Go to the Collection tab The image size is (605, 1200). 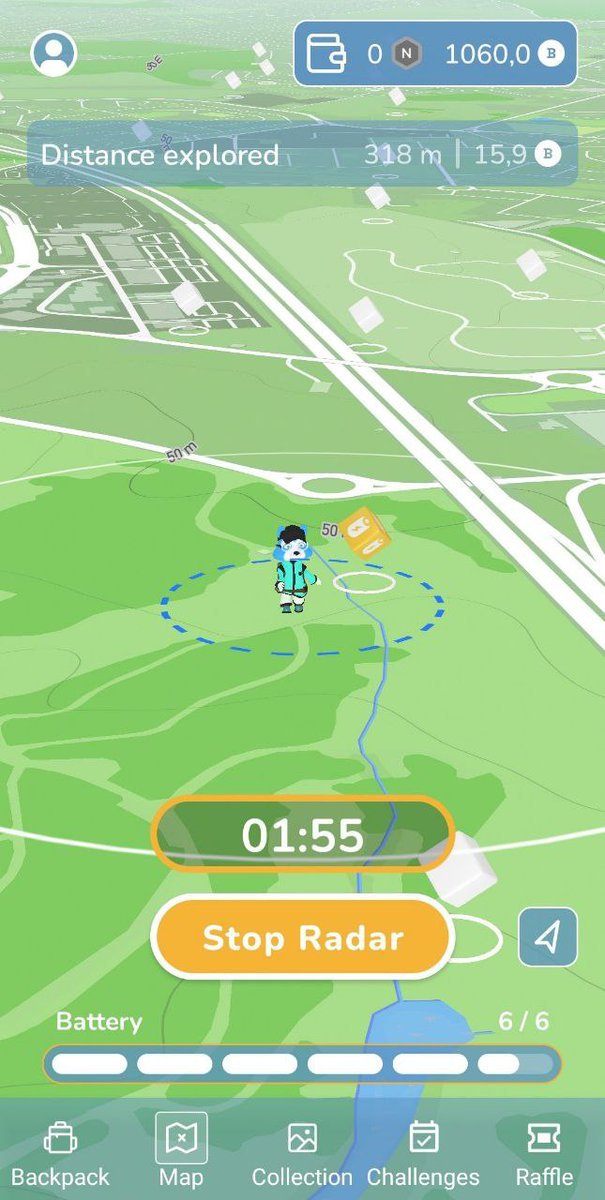pos(302,1153)
